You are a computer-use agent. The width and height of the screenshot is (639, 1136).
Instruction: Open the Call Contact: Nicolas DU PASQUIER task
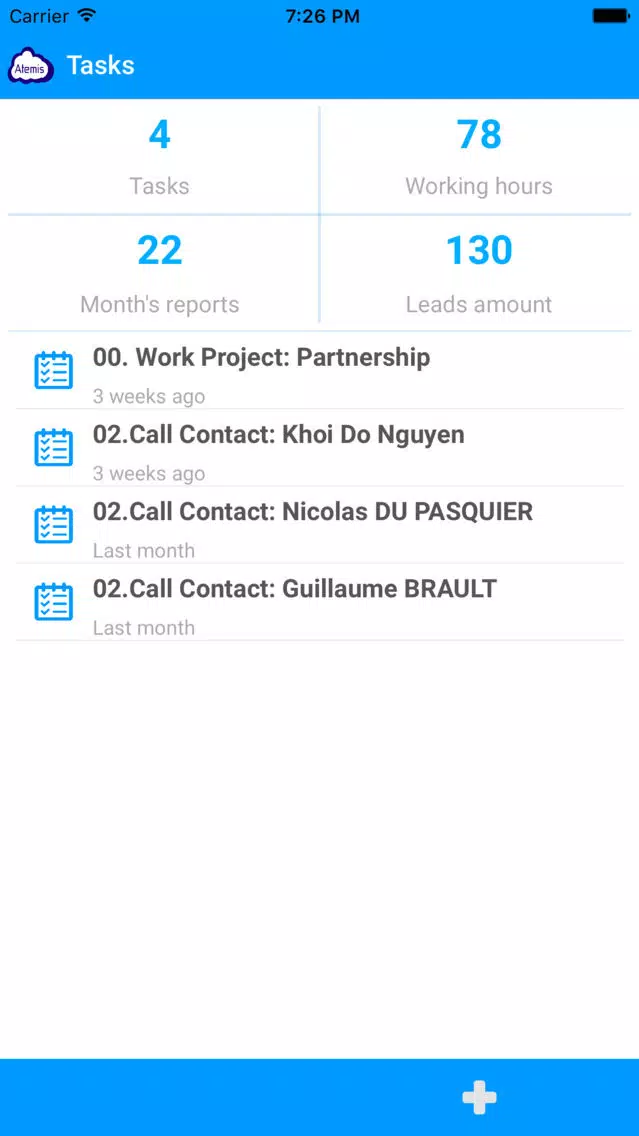pyautogui.click(x=320, y=525)
